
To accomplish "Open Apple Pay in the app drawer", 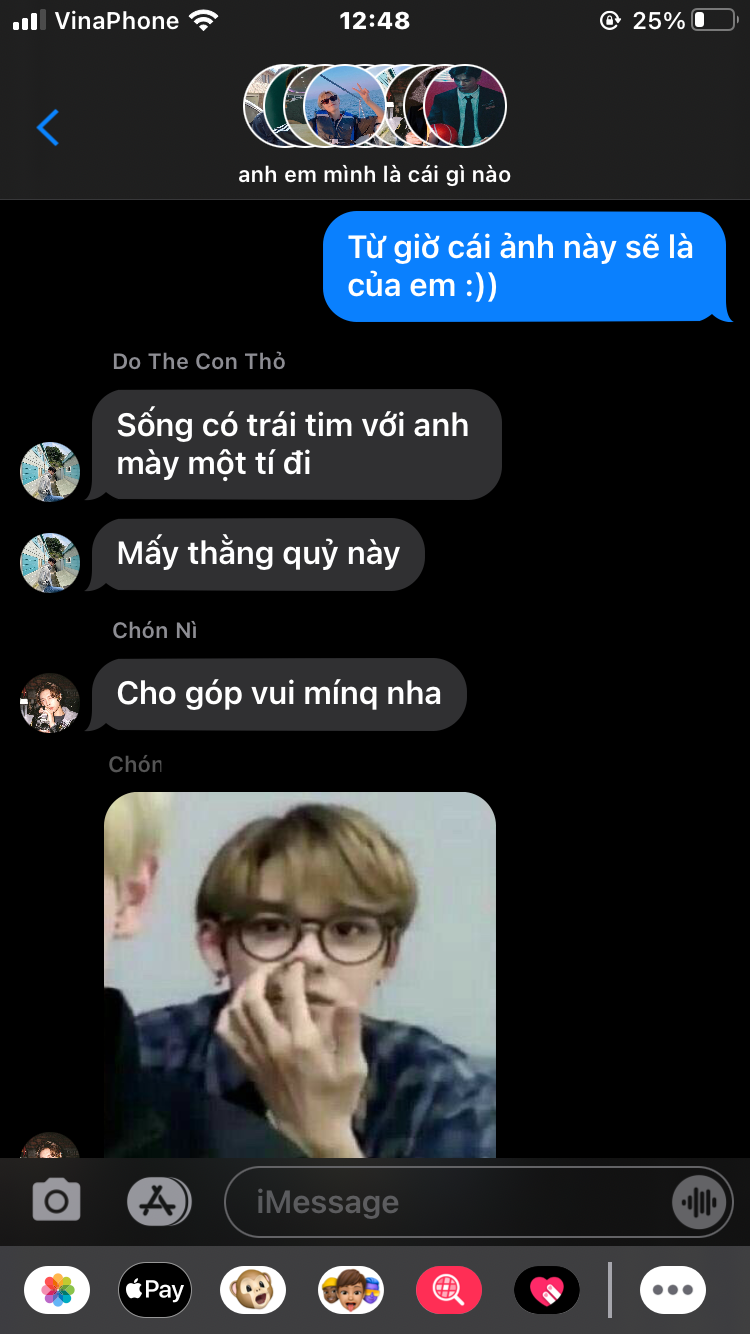I will tap(155, 1290).
